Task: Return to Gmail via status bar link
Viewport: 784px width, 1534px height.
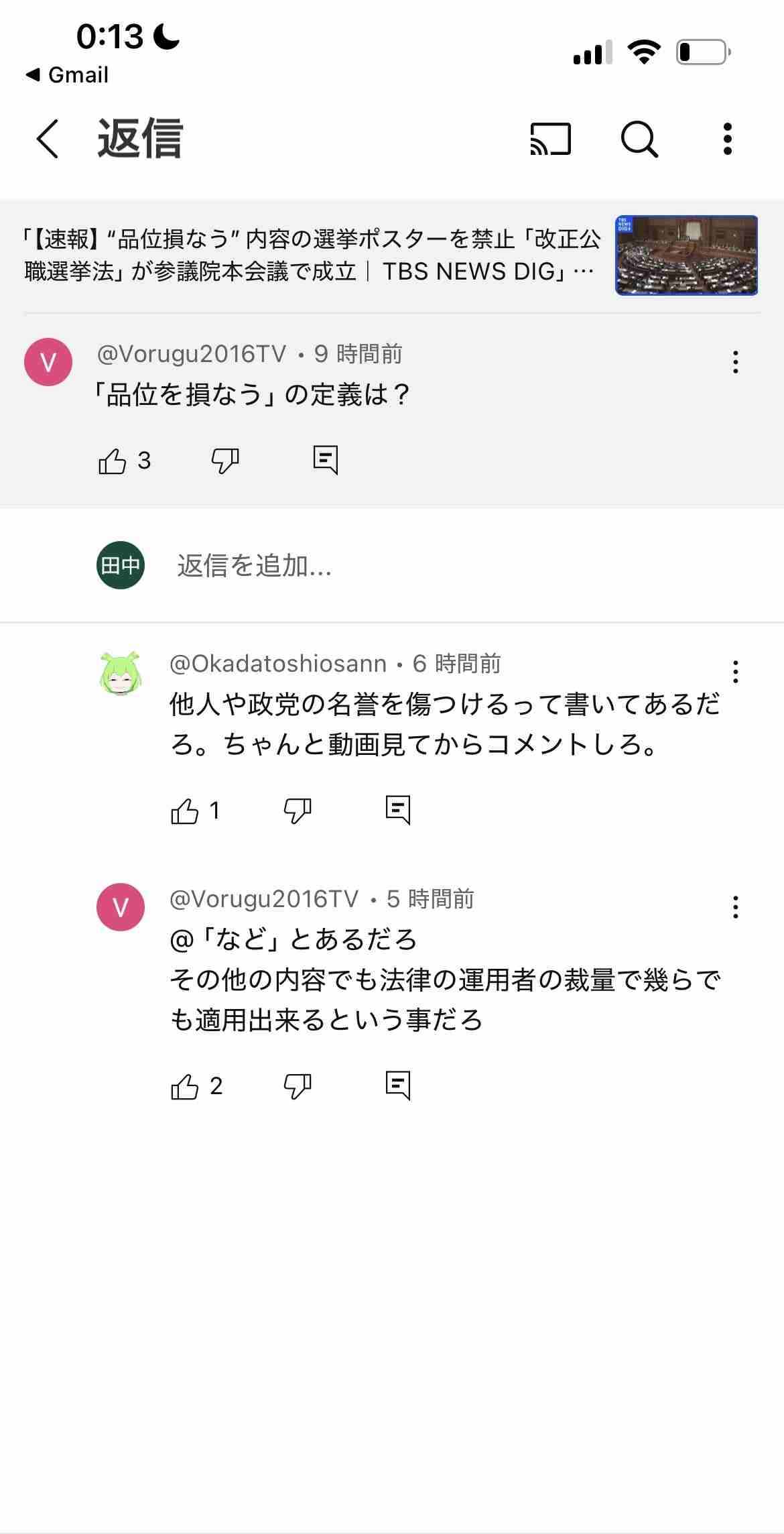Action: pyautogui.click(x=67, y=75)
